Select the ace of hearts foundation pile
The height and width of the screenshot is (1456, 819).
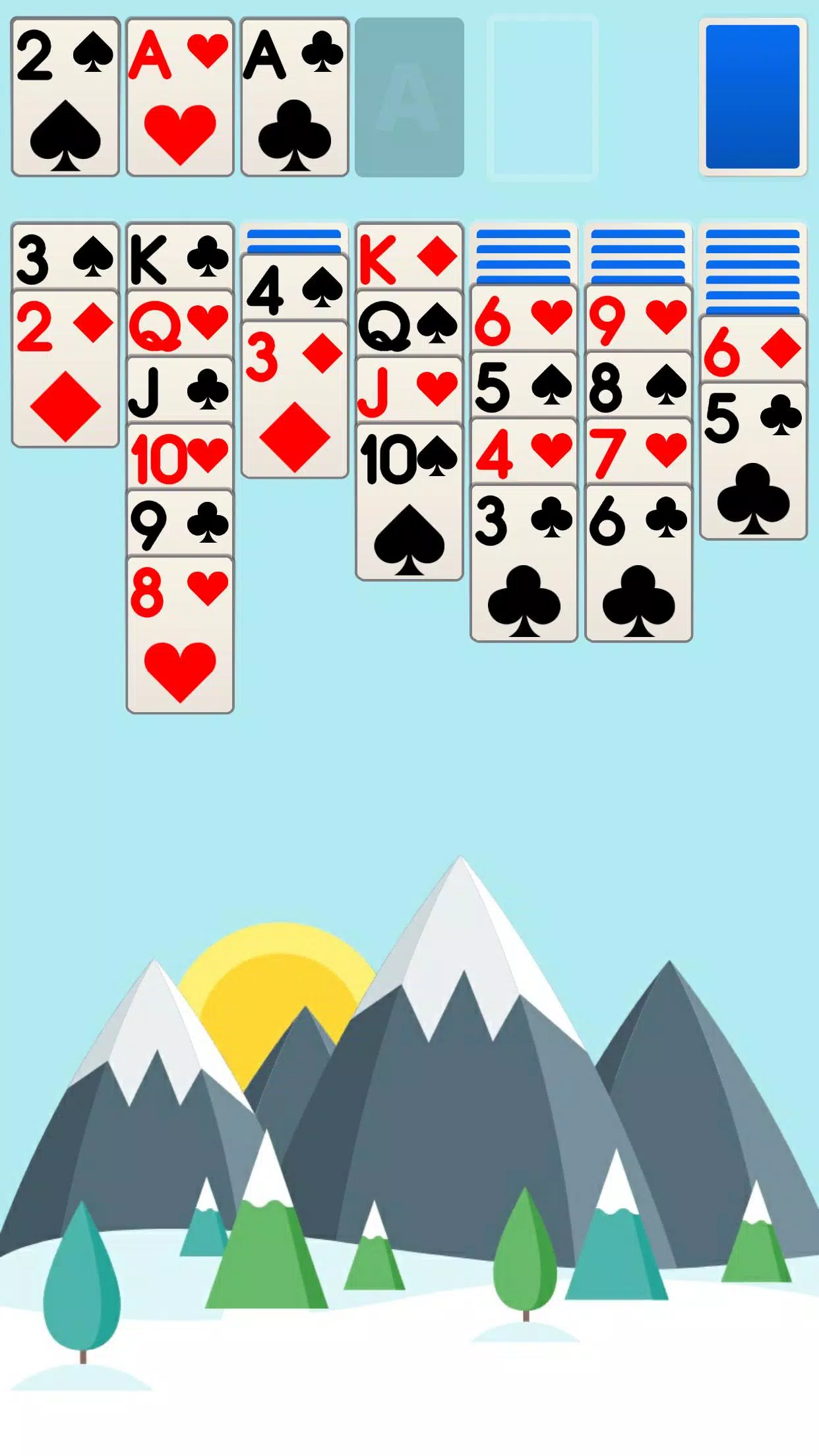point(180,97)
